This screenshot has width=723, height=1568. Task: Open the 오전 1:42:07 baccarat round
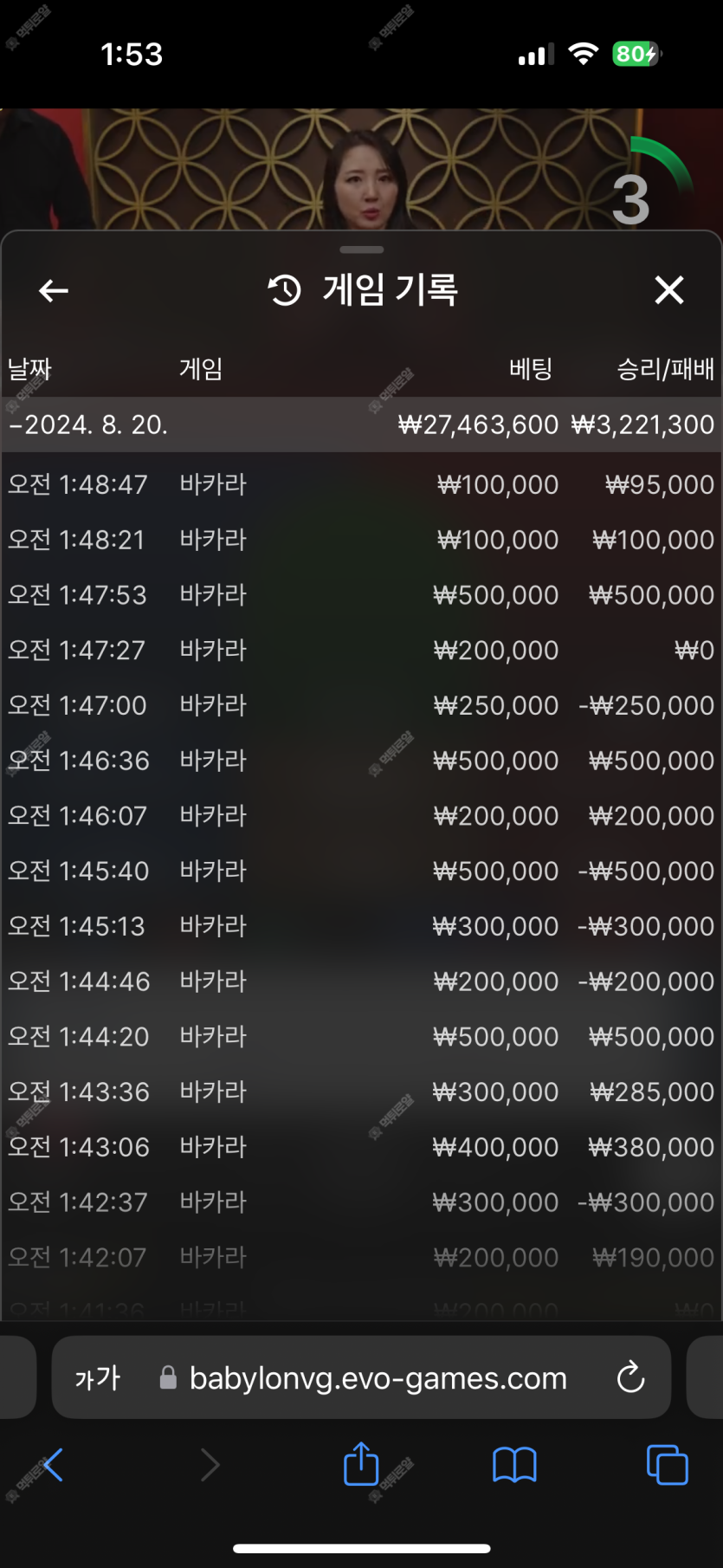[361, 1257]
